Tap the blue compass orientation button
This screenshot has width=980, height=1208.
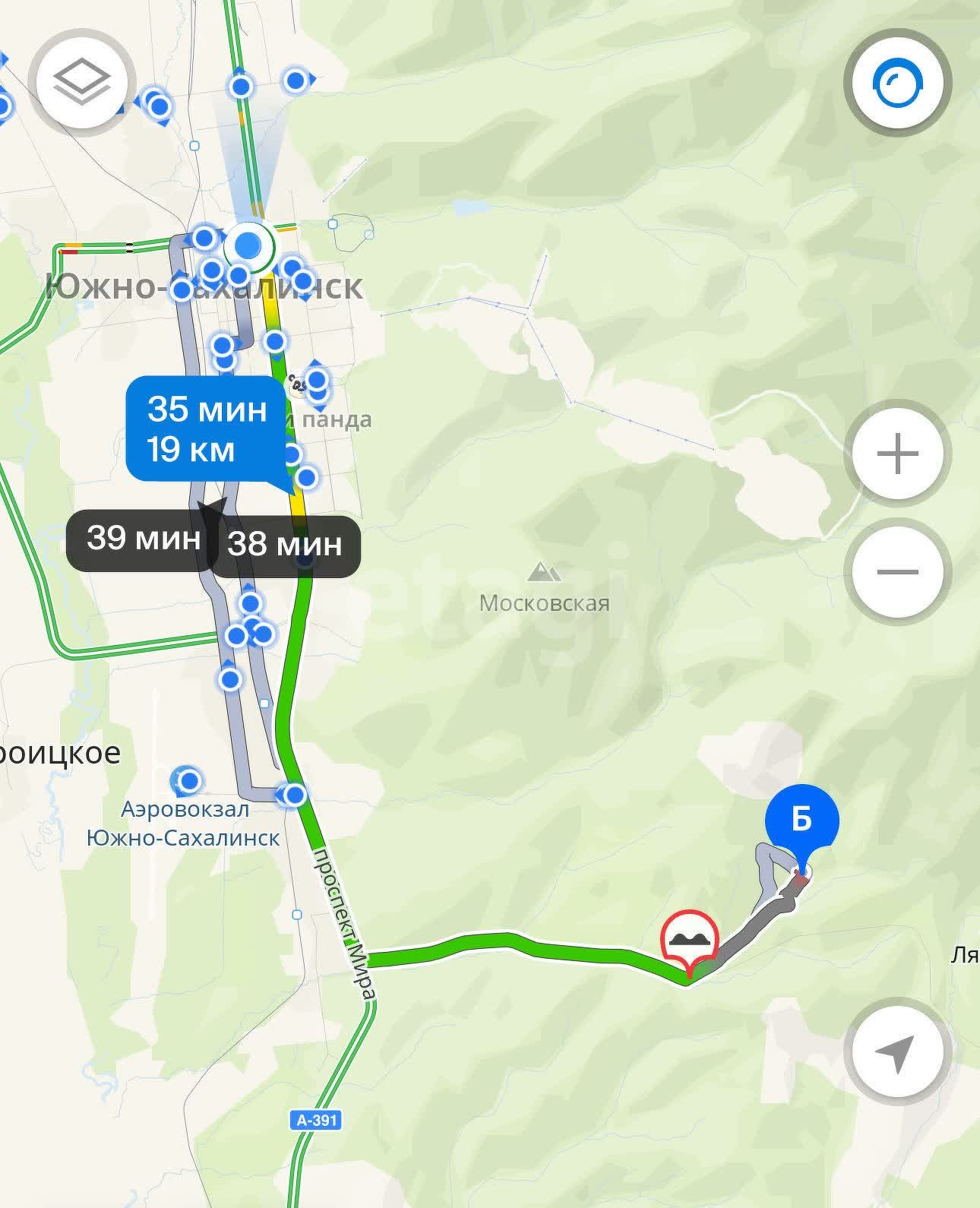tap(897, 82)
